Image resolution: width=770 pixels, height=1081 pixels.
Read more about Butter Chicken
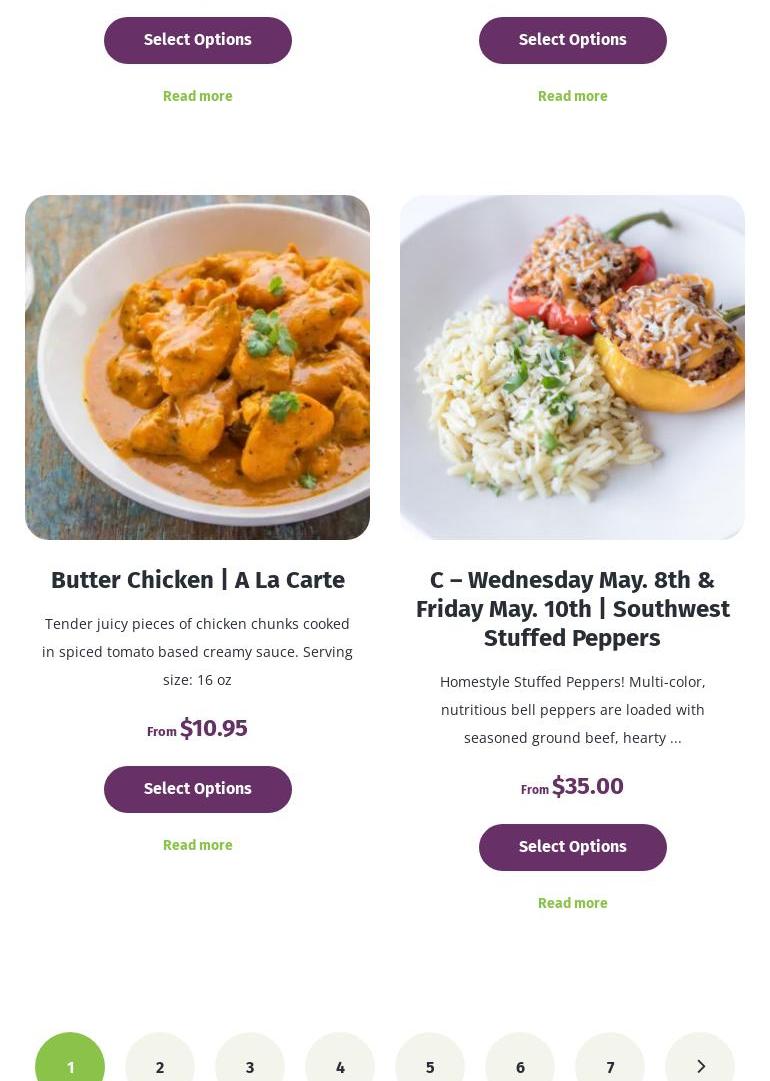(x=198, y=845)
